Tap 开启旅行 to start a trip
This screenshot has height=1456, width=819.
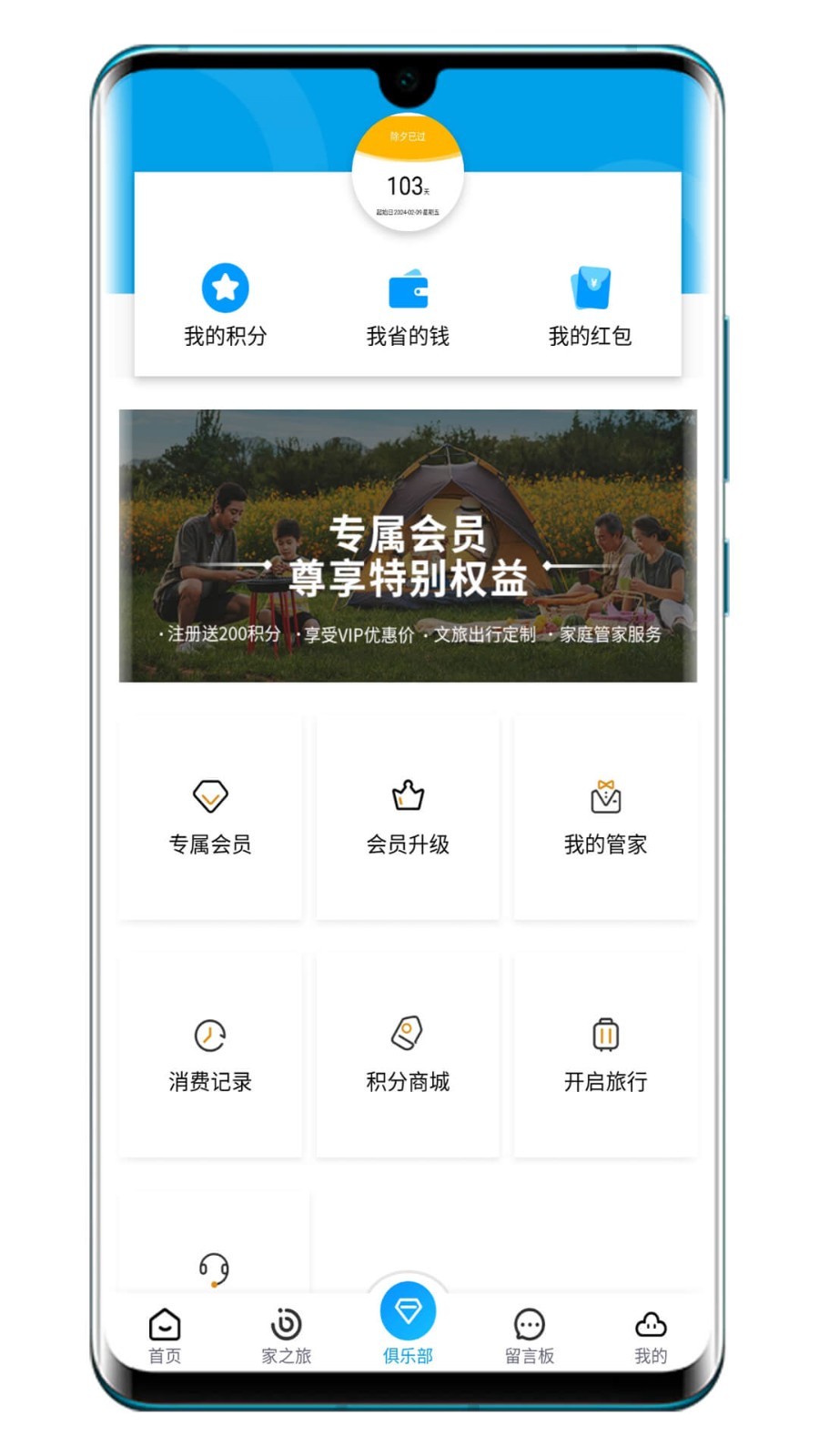tap(605, 1055)
